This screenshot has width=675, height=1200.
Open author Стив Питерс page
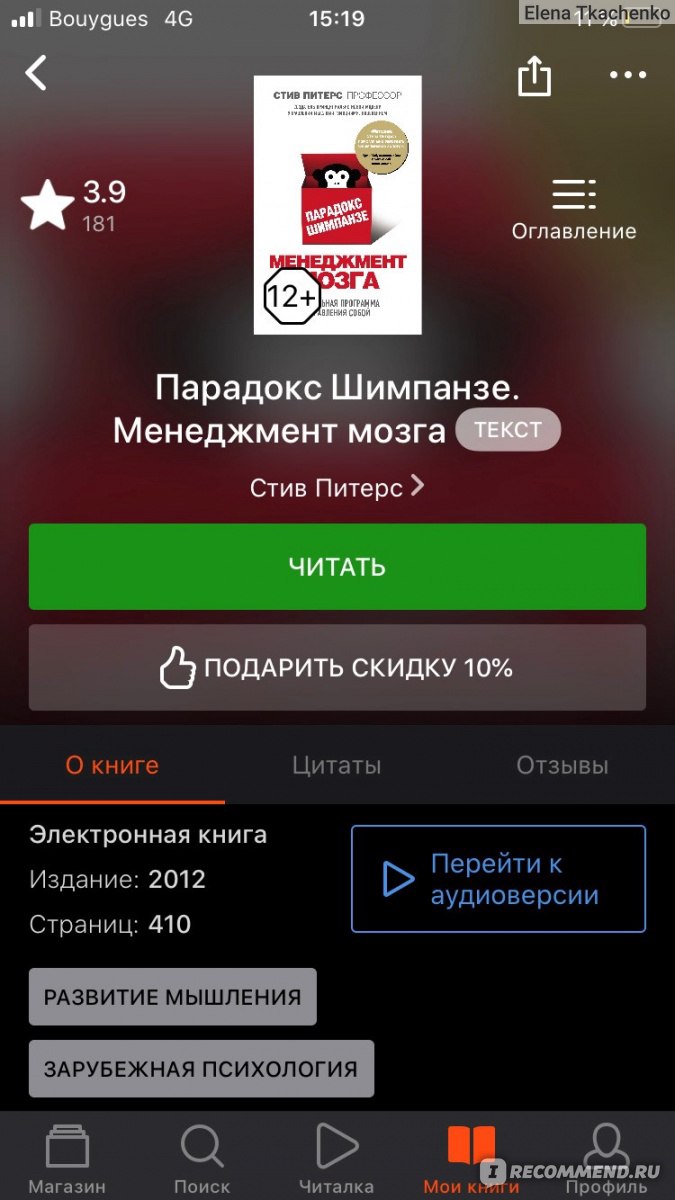coord(337,487)
